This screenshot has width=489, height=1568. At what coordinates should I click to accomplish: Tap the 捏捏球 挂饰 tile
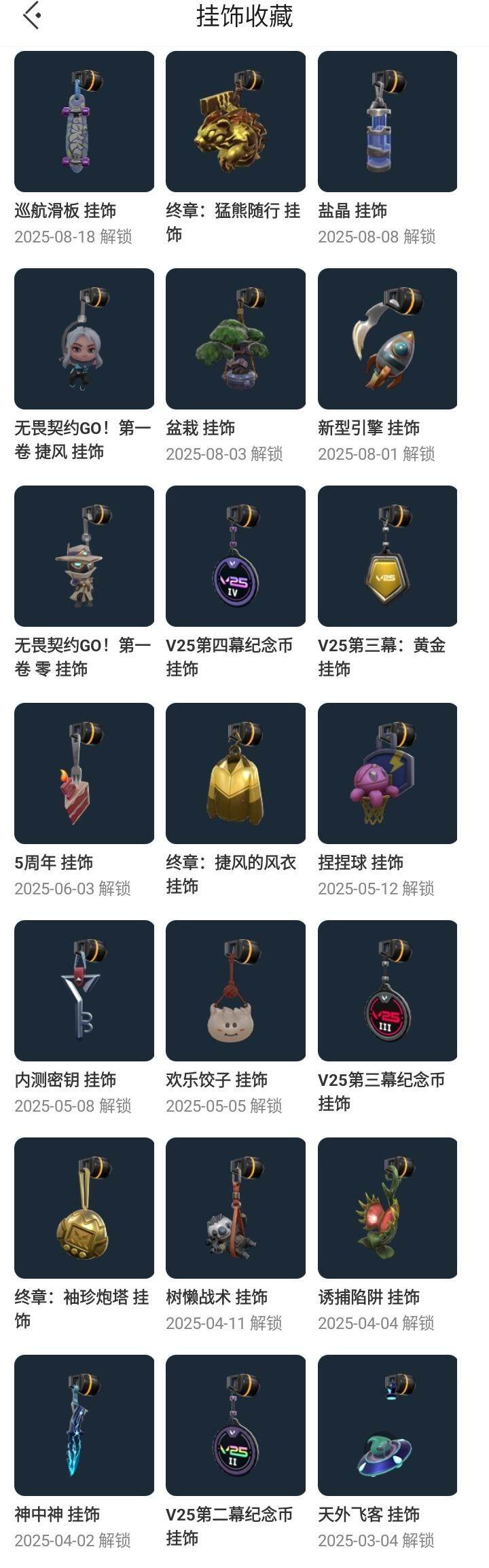pos(387,773)
